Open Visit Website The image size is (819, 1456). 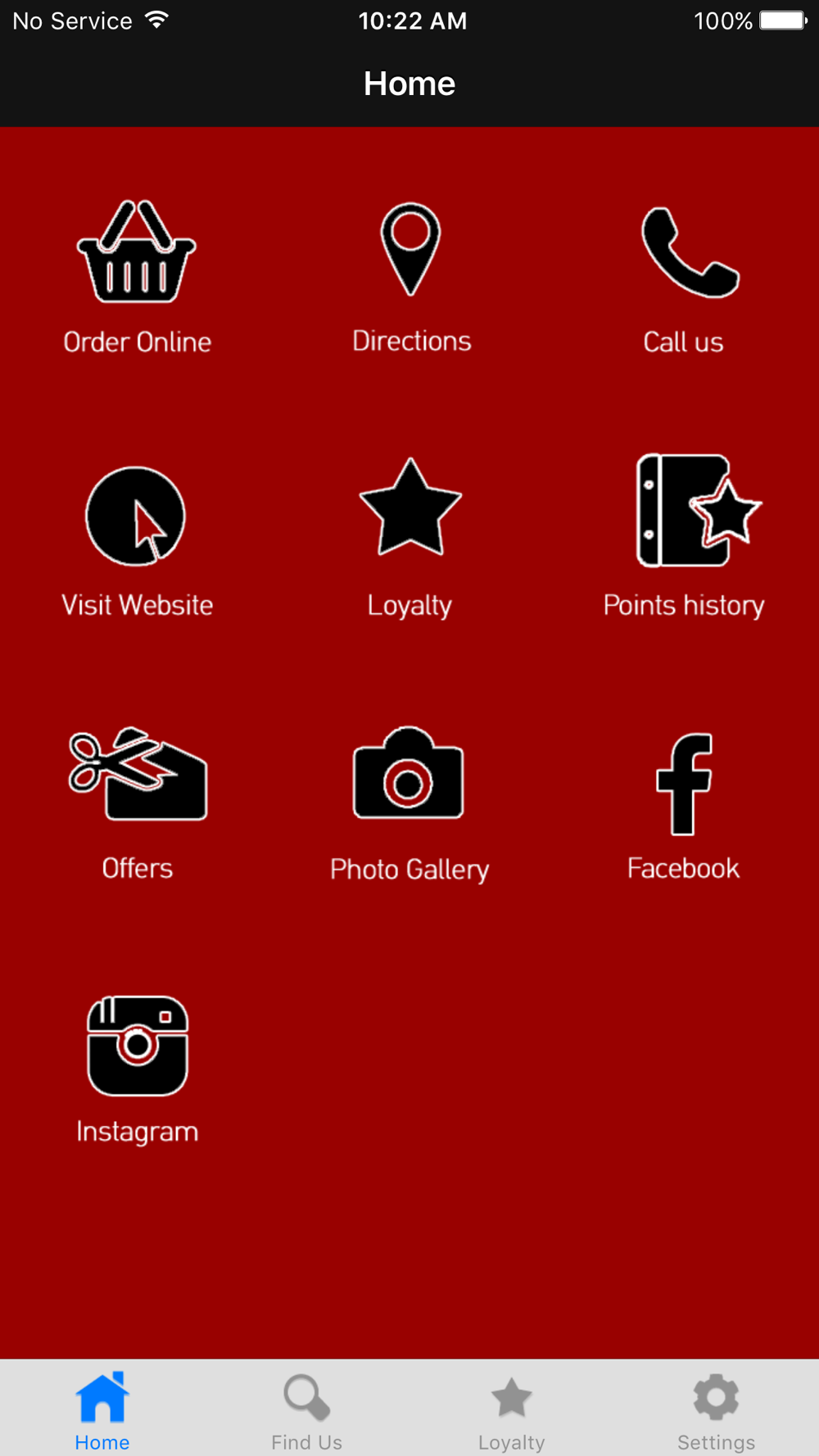pos(137,542)
